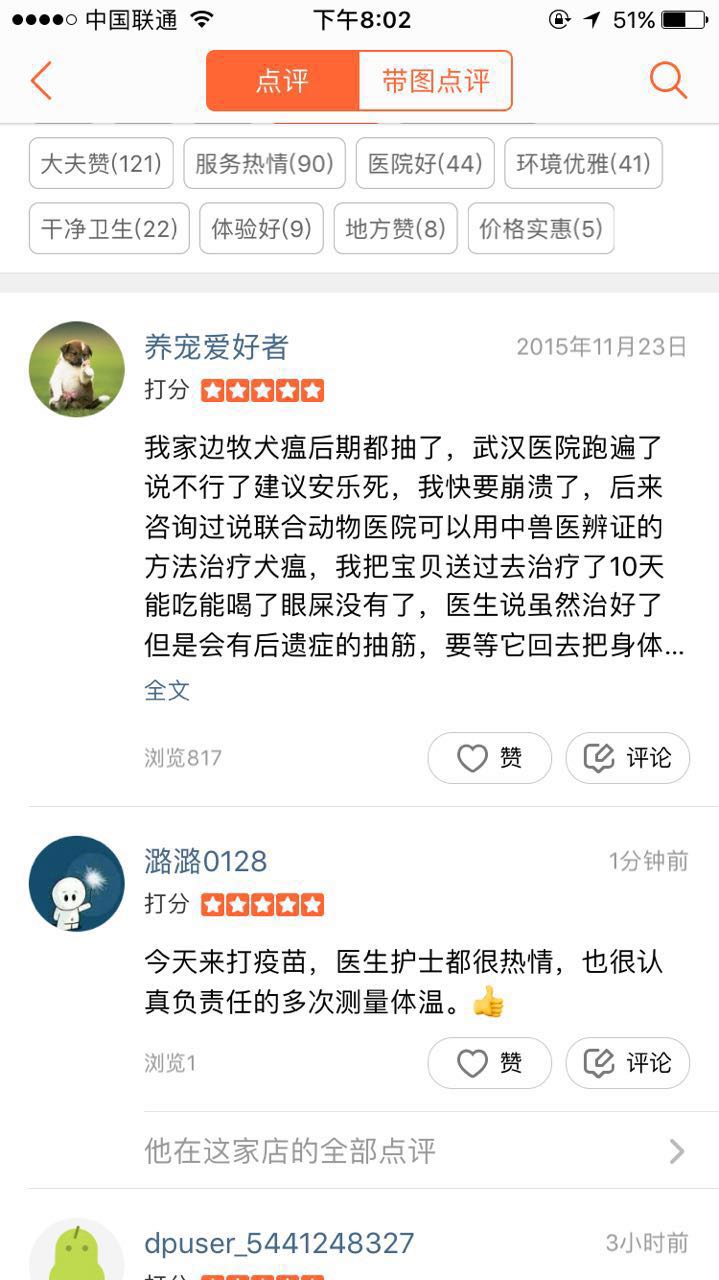
Task: Expand full review via 全文 link
Action: click(167, 690)
